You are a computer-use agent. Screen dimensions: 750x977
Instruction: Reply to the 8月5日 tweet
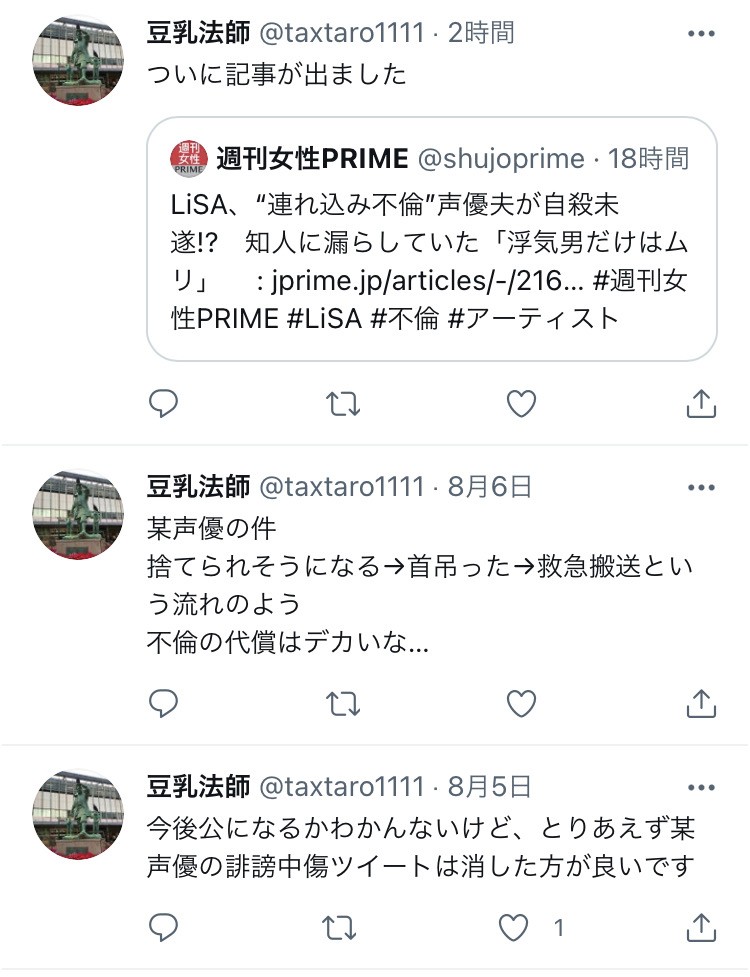[163, 928]
